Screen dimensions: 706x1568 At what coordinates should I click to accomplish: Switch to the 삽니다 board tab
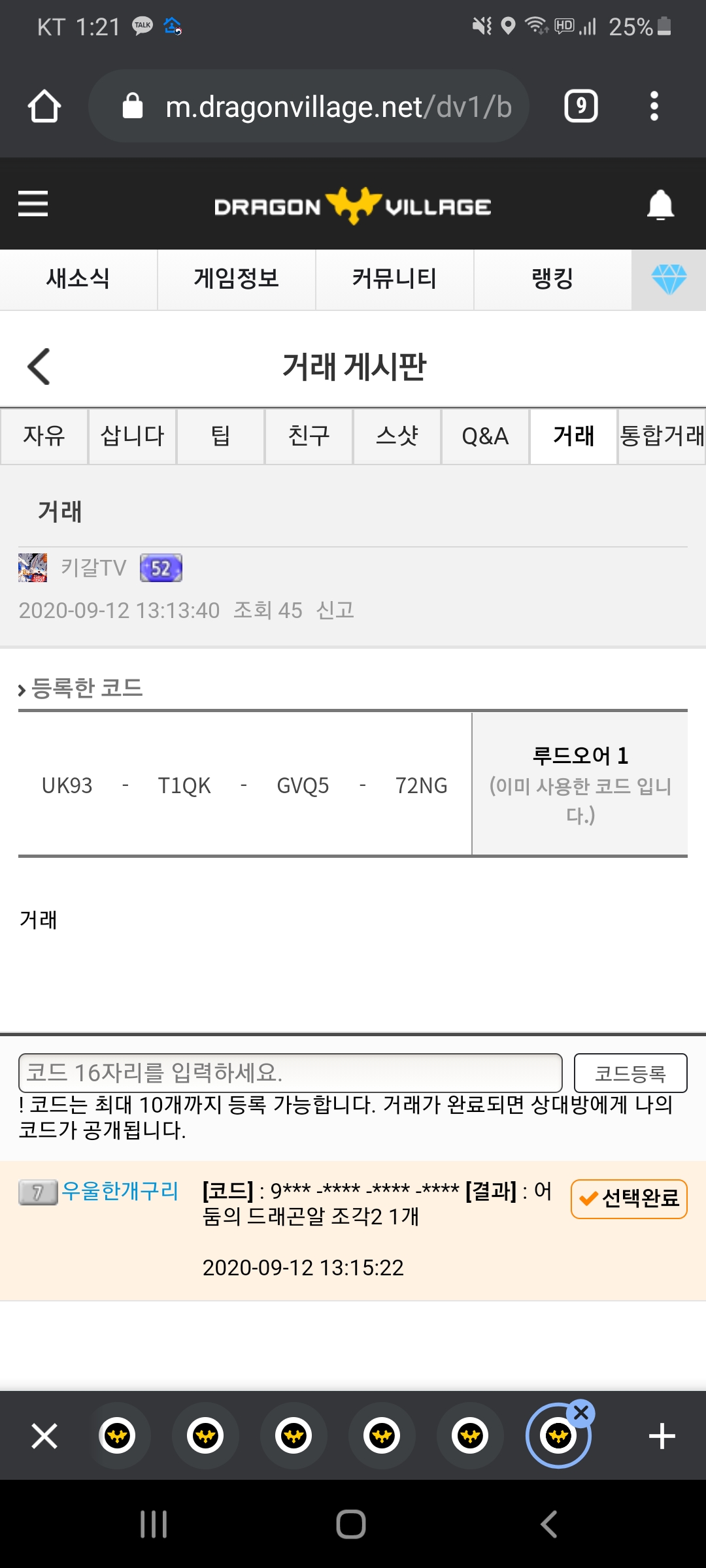coord(132,436)
